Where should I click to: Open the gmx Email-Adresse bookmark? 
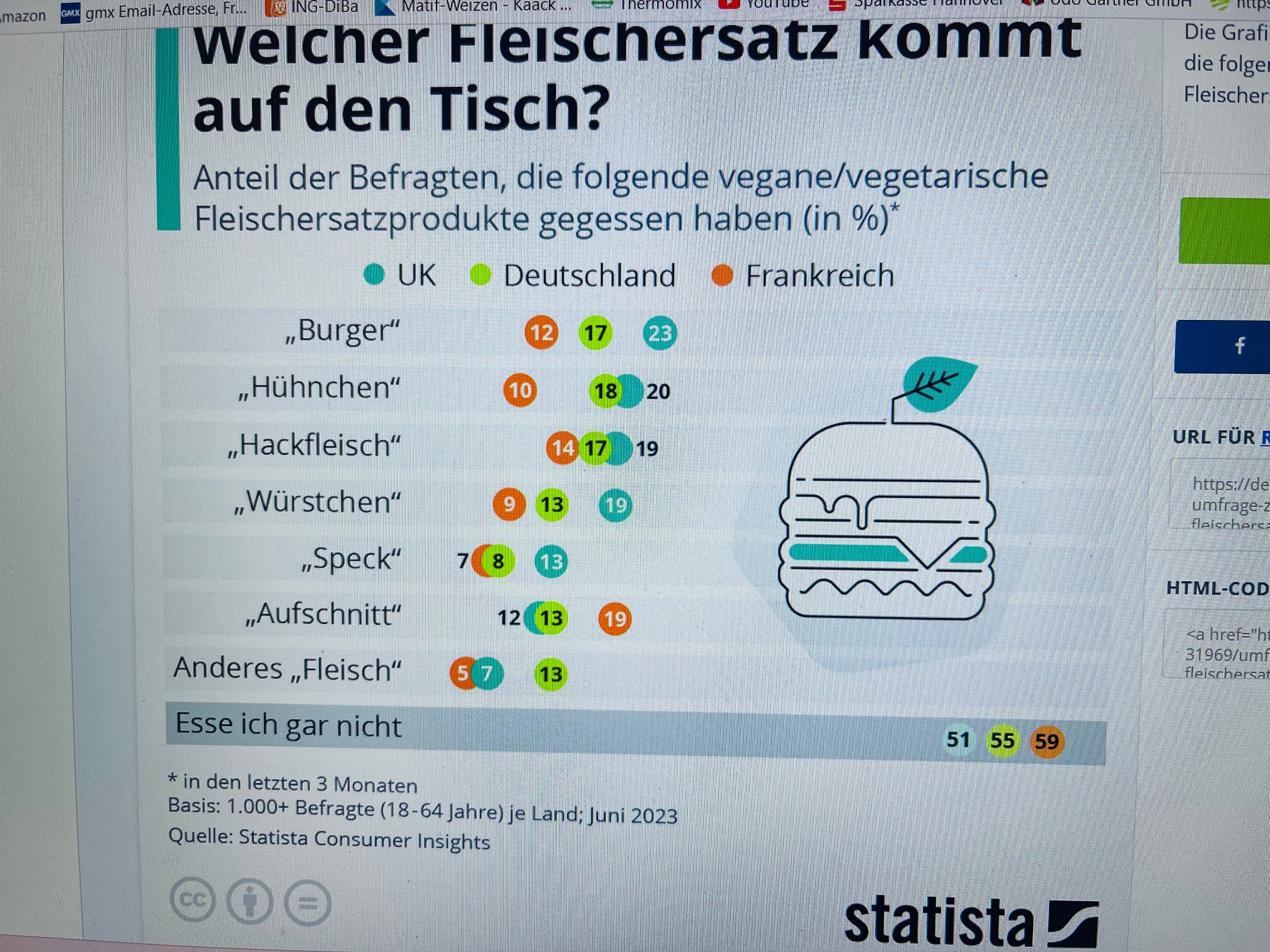[154, 11]
